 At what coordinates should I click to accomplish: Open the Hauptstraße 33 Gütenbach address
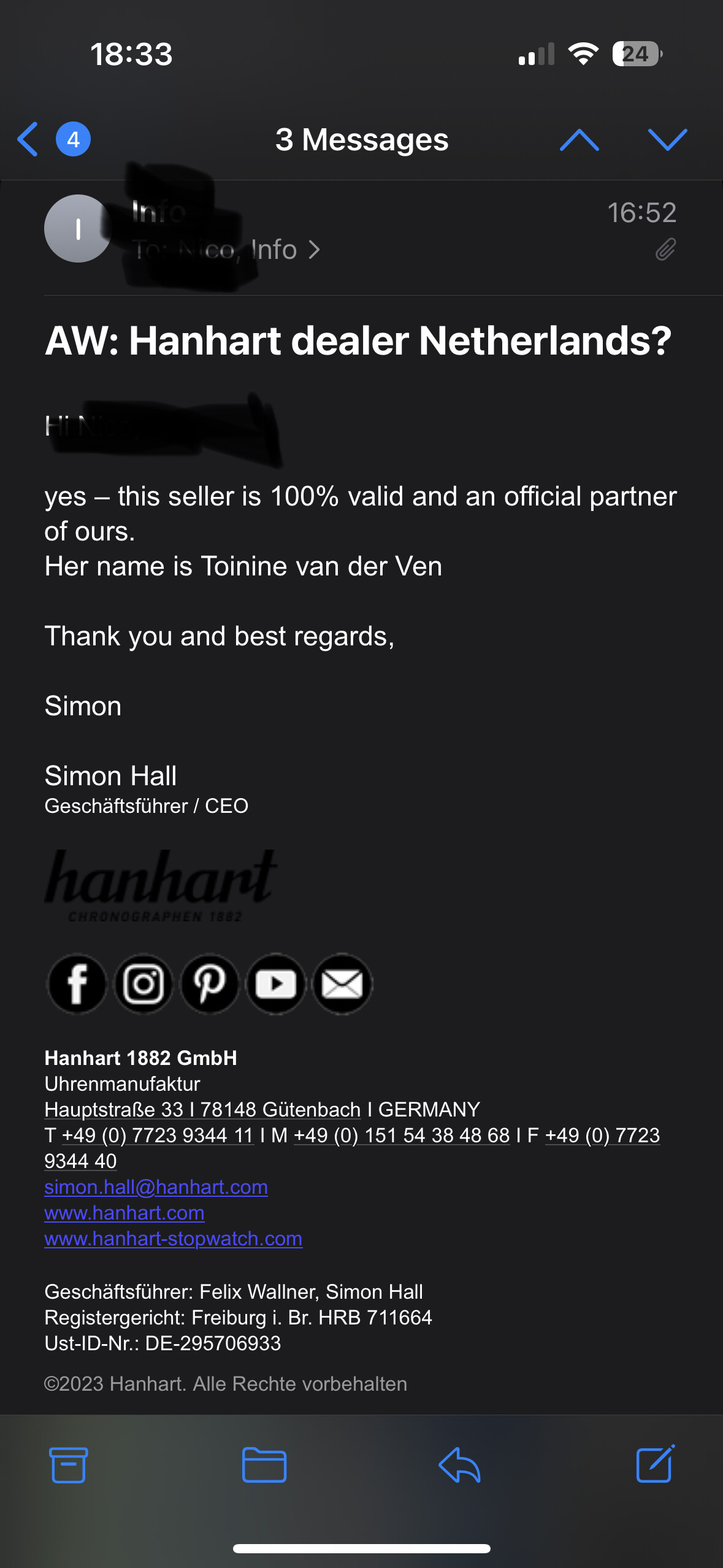coord(202,1109)
